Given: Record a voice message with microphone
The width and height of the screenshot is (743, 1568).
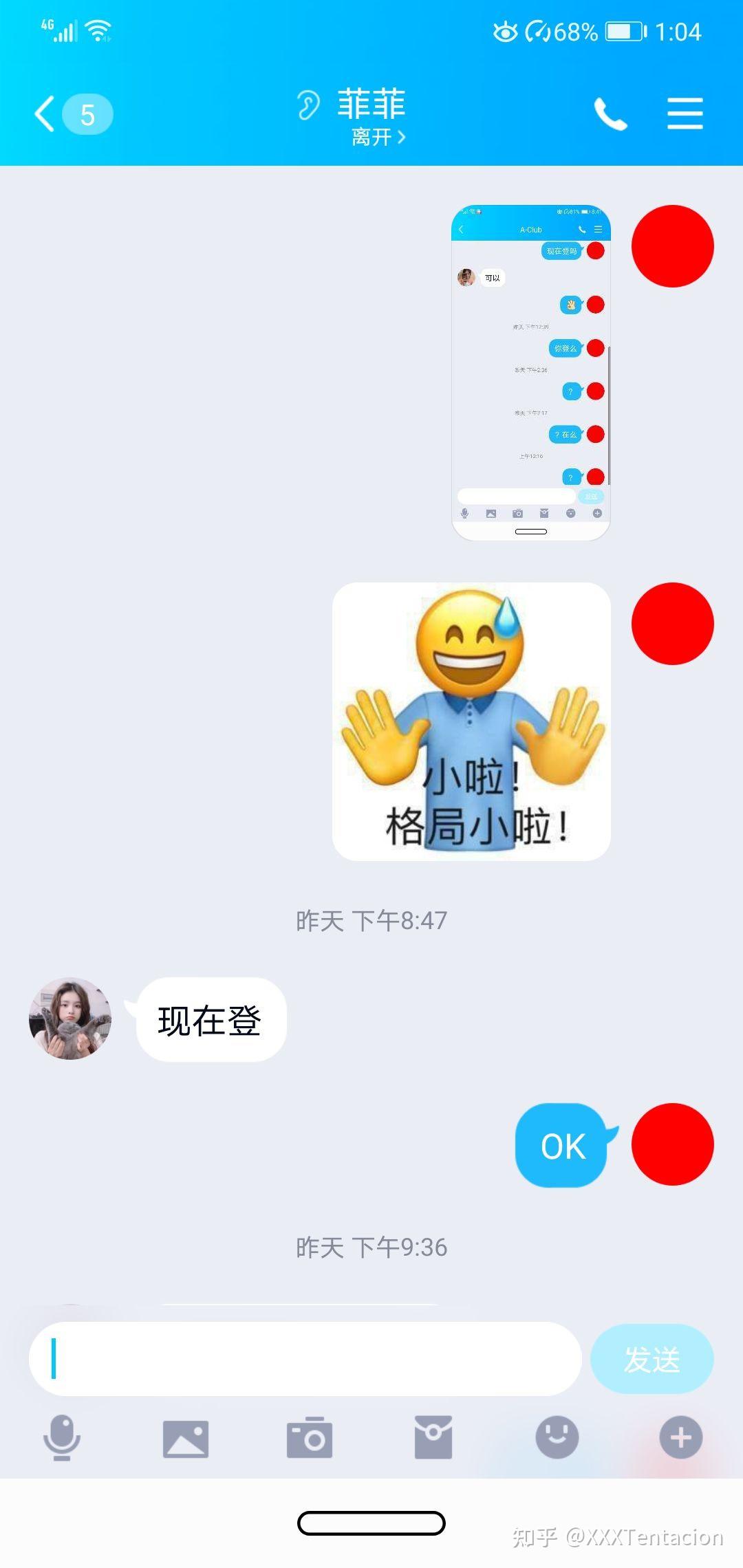Looking at the screenshot, I should 62,1437.
